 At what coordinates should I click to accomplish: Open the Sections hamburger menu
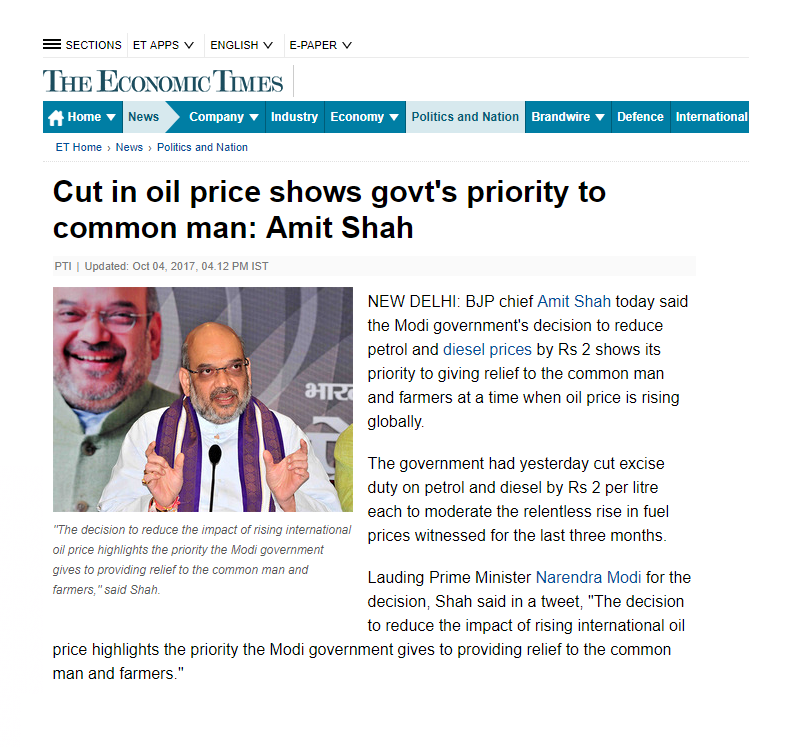[82, 45]
